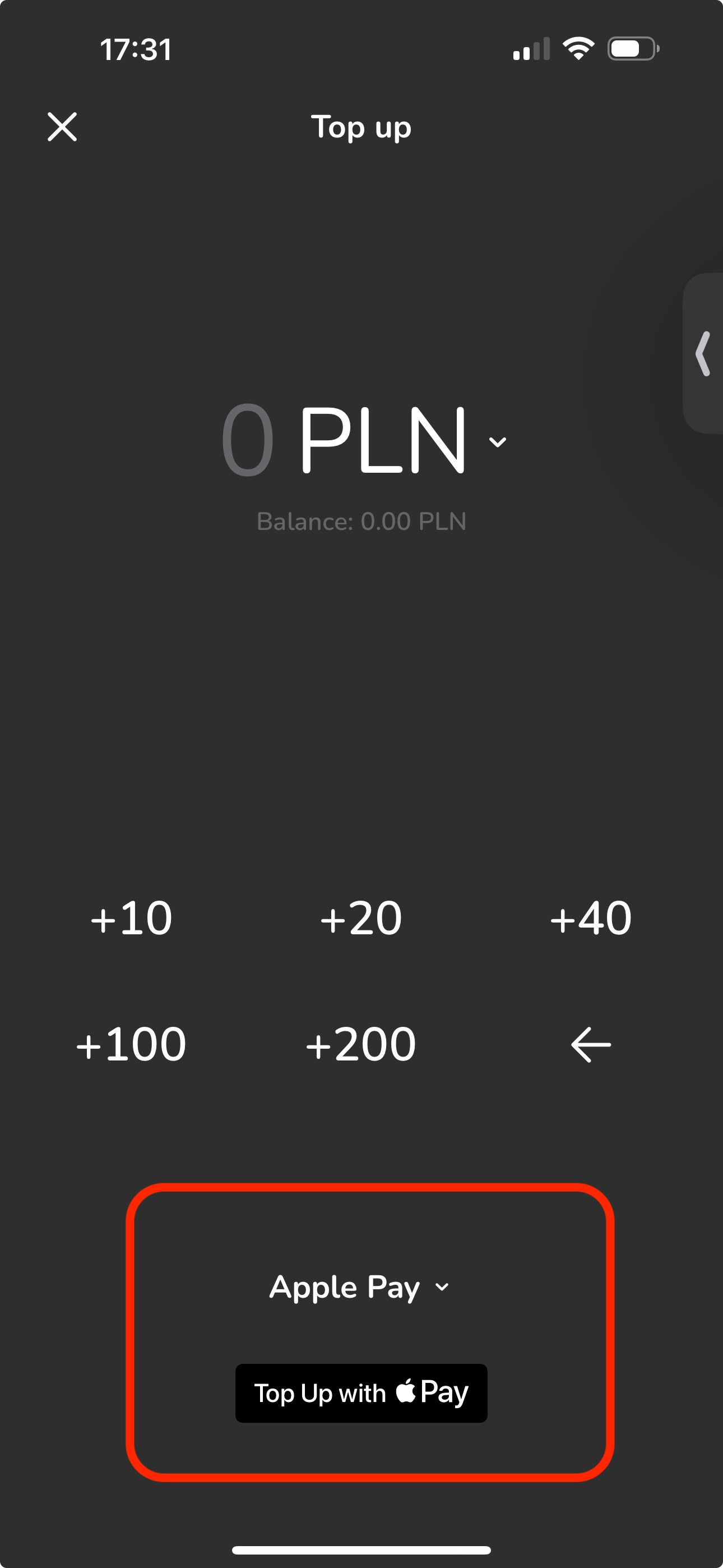Open the PLN currency dropdown
This screenshot has width=723, height=1568.
497,442
